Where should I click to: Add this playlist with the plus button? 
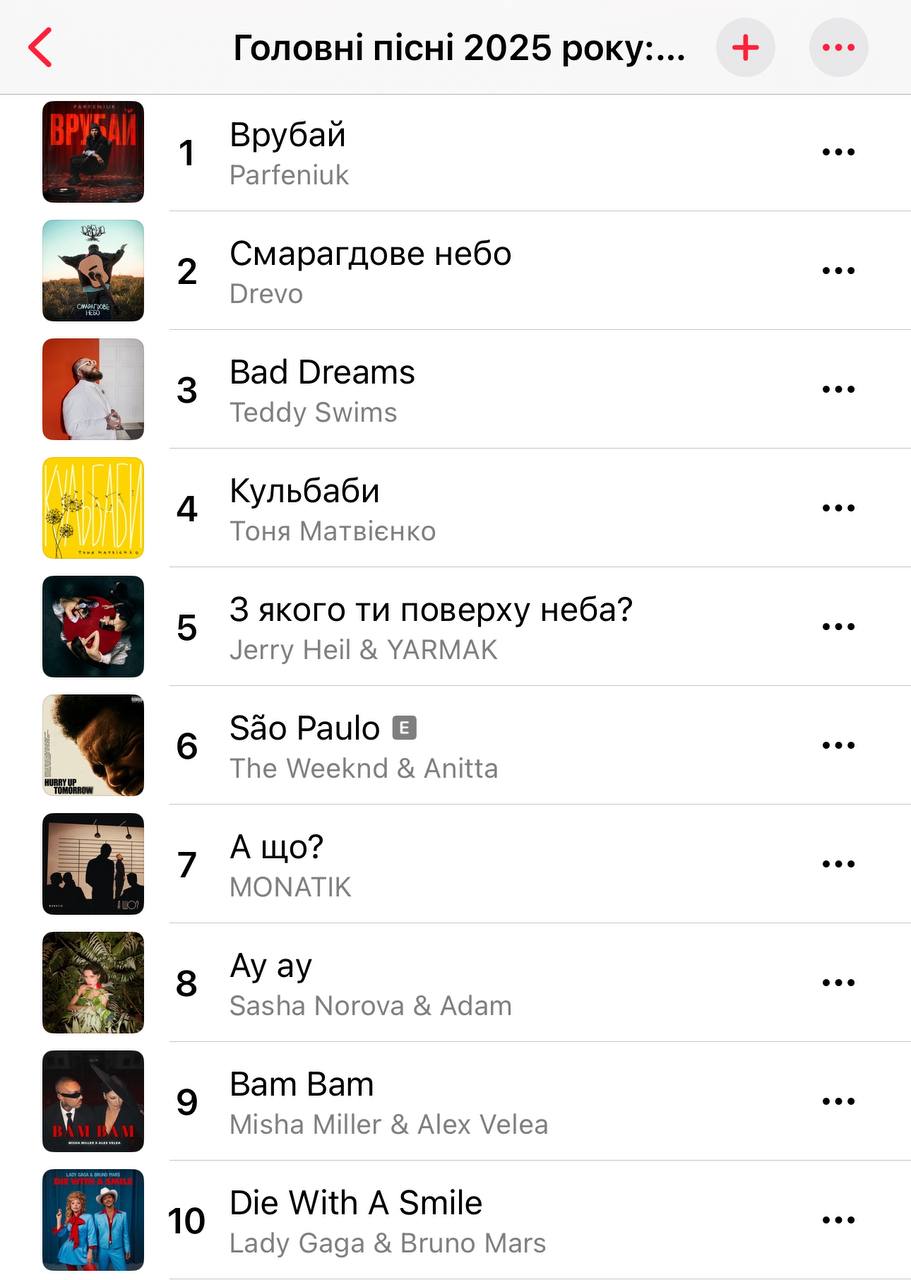(x=745, y=47)
